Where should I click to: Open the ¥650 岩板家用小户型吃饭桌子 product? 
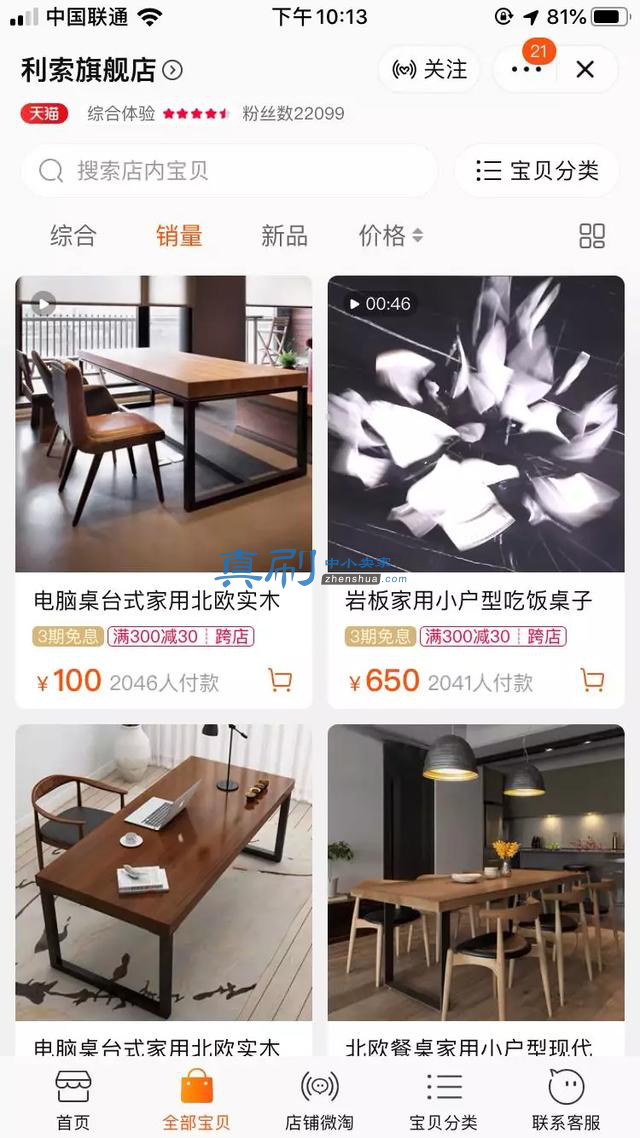point(476,492)
